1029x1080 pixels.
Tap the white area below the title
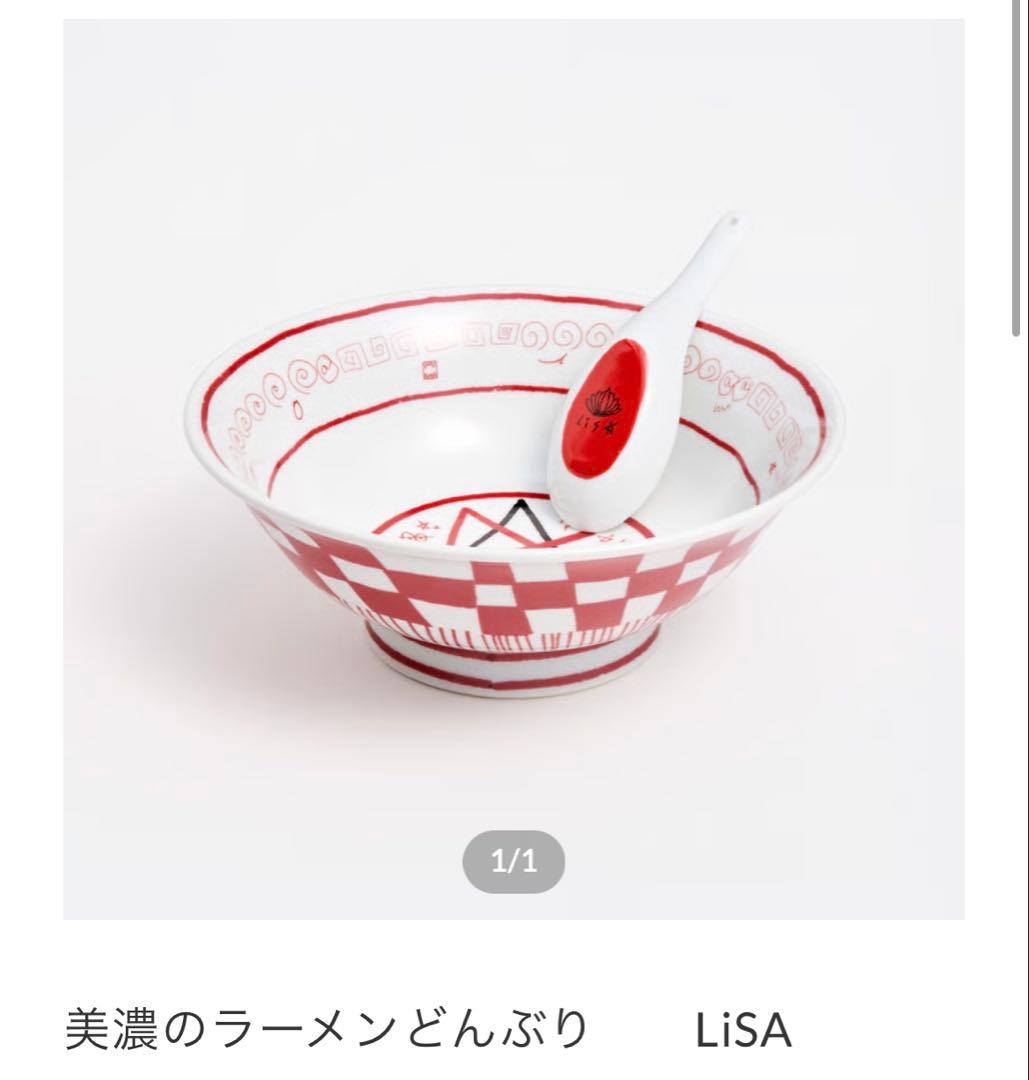coord(500,960)
